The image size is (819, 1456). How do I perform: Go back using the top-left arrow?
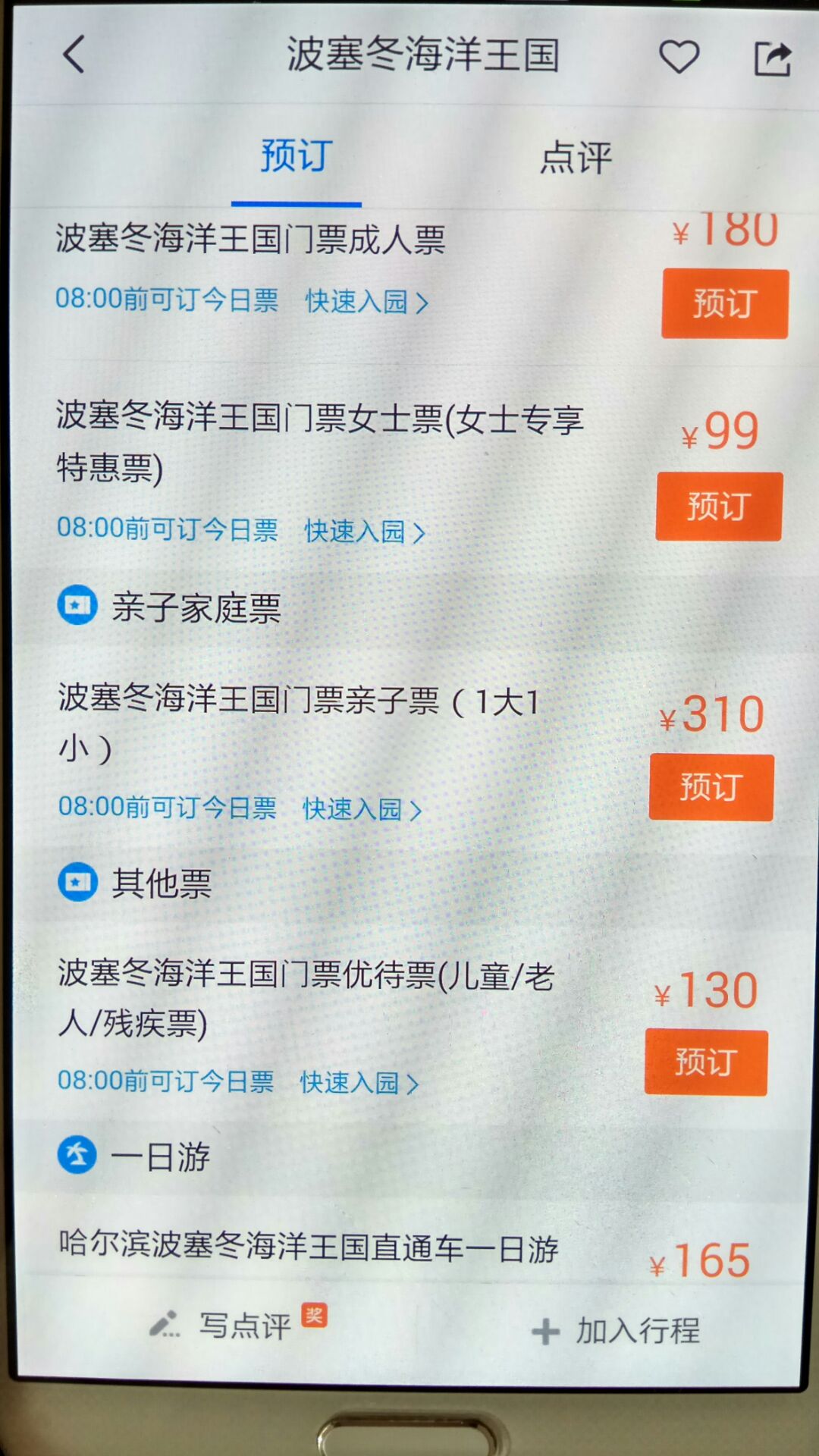pyautogui.click(x=74, y=55)
